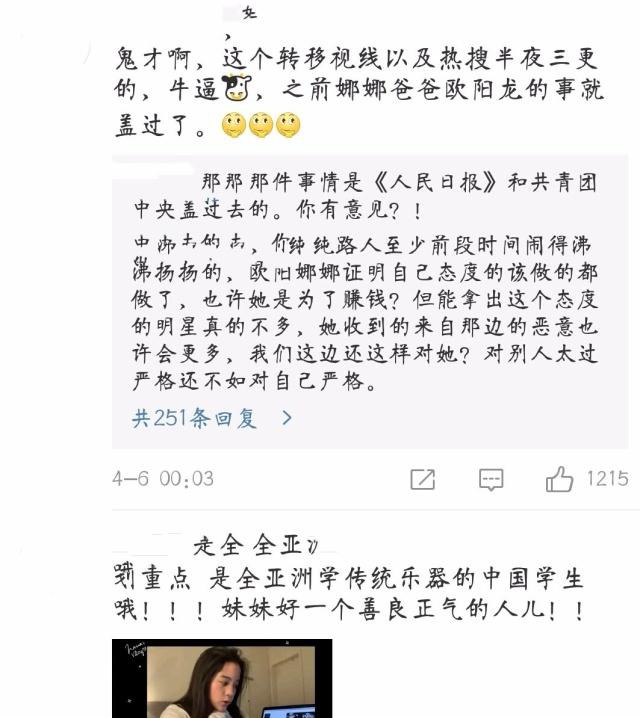
Task: Repost the comment posted at 4-6 00:03
Action: pyautogui.click(x=423, y=479)
